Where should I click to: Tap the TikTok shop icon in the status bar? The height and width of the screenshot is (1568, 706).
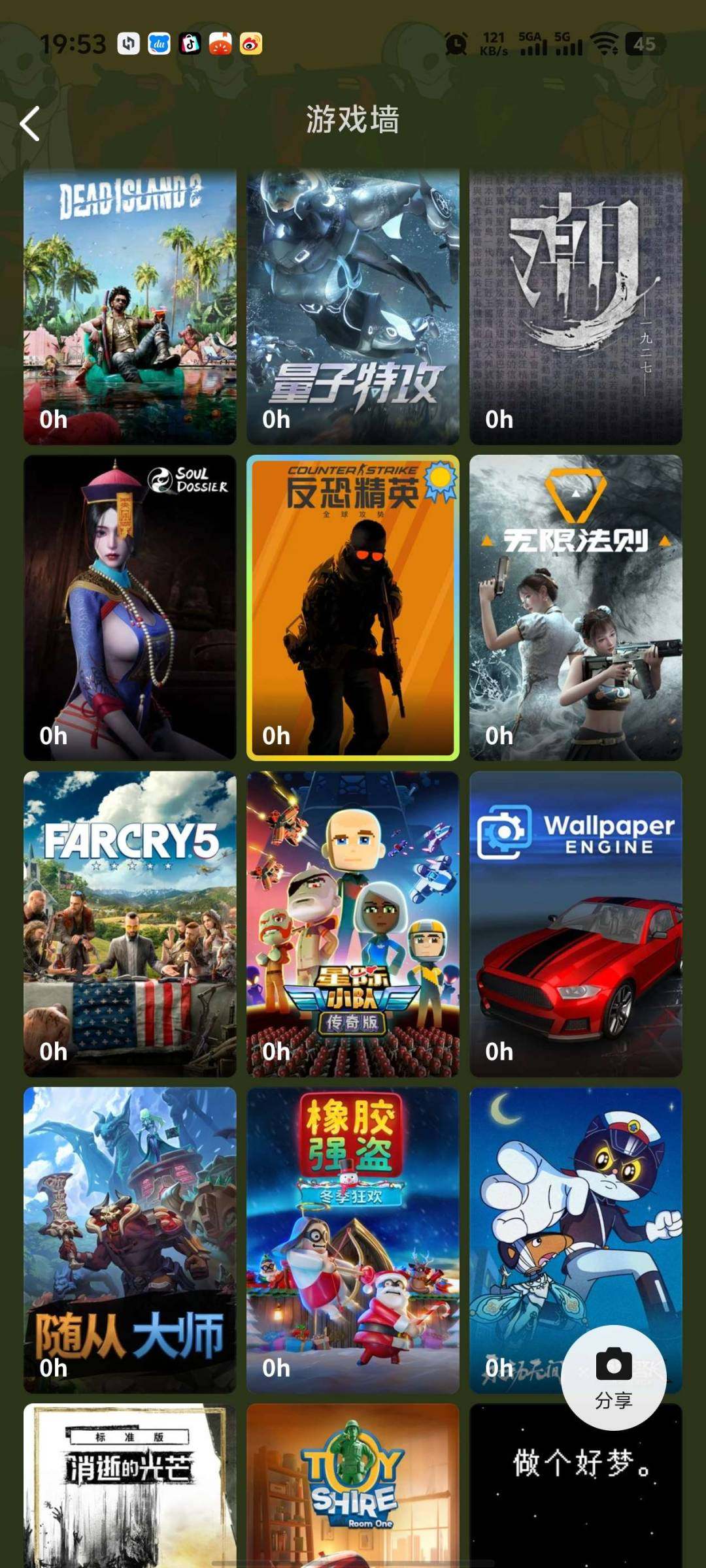[x=191, y=44]
